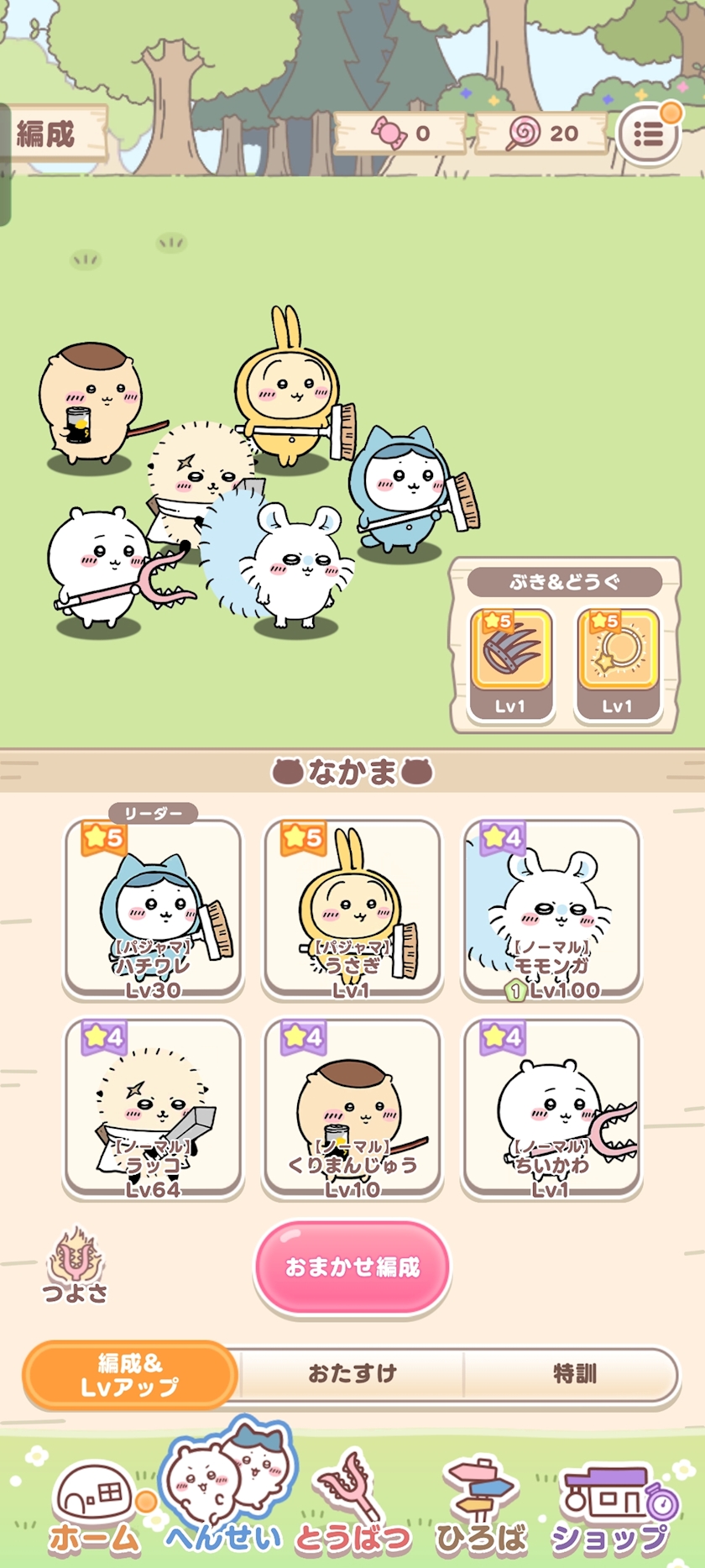705x1568 pixels.
Task: Select the パジャマ うさぎ Lv1 card
Action: [352, 909]
